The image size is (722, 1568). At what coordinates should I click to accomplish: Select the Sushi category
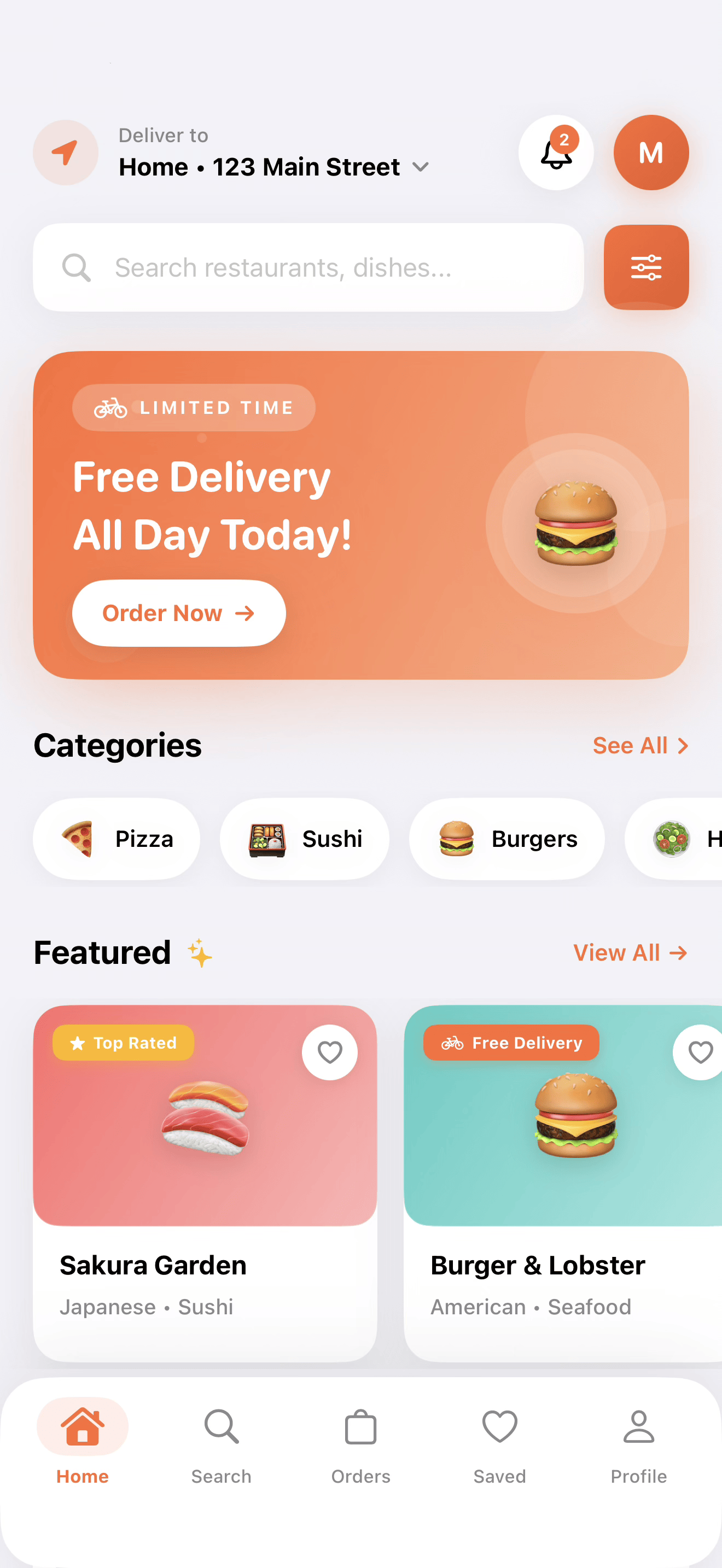[x=304, y=839]
